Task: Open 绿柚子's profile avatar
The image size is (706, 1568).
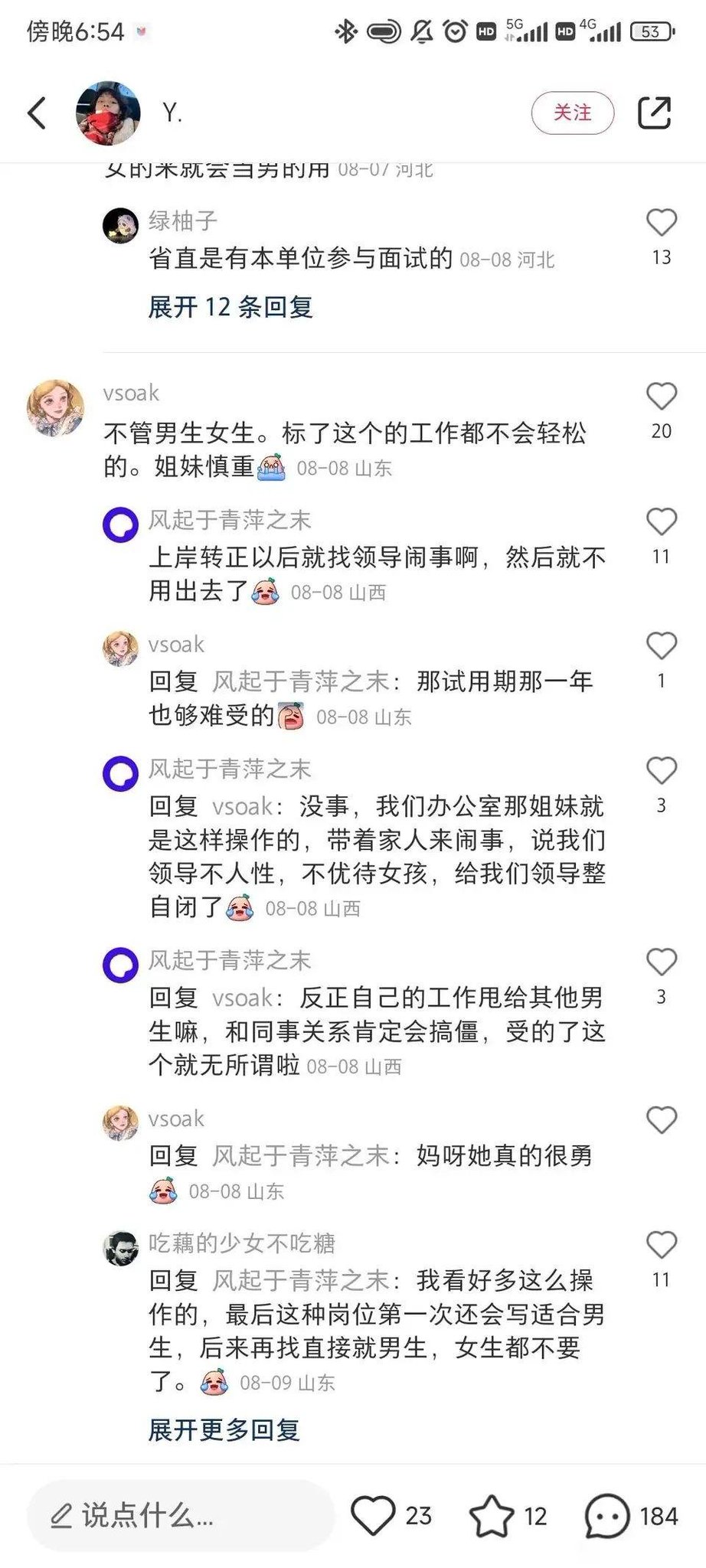Action: (121, 225)
